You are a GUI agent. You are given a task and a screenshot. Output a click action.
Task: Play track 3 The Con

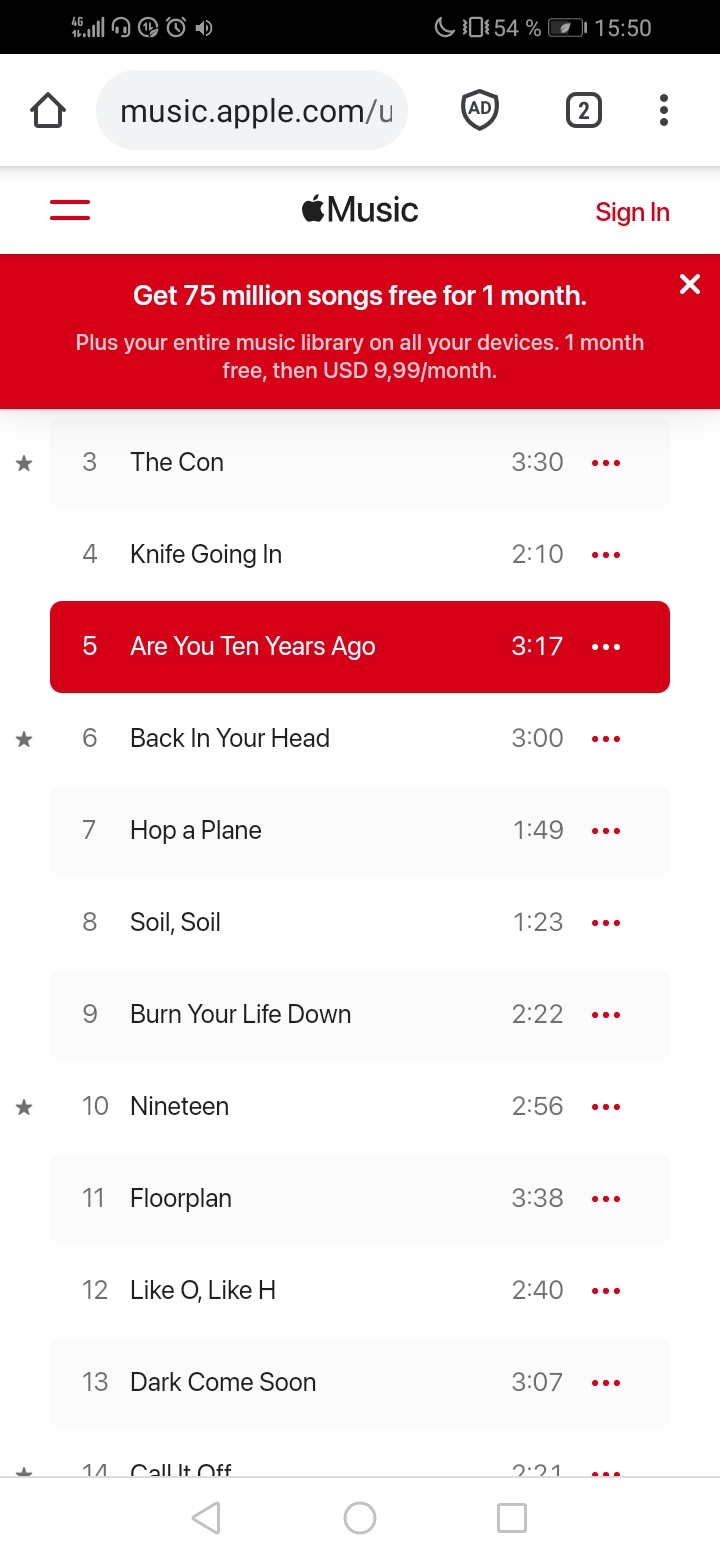point(177,462)
